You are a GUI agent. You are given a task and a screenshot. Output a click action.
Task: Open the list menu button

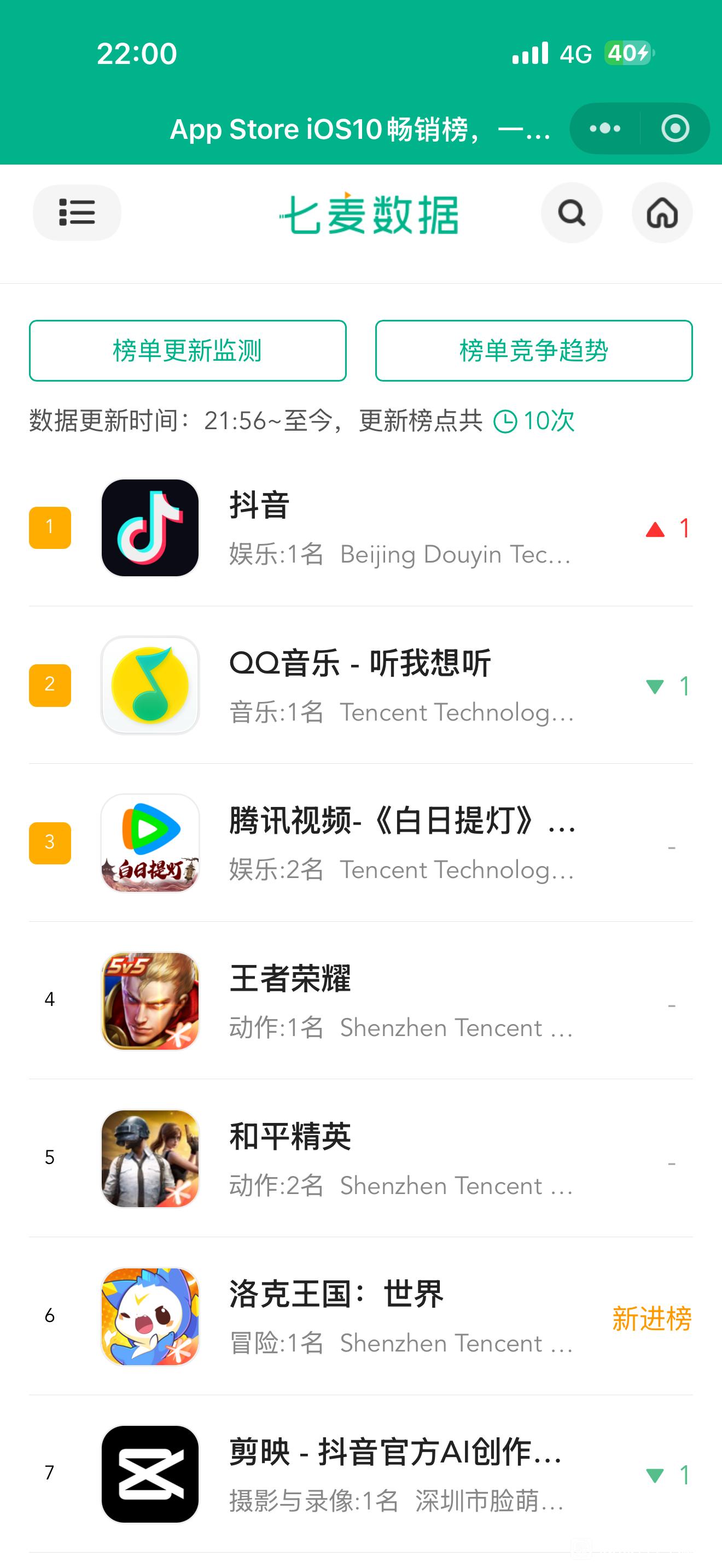click(x=77, y=213)
